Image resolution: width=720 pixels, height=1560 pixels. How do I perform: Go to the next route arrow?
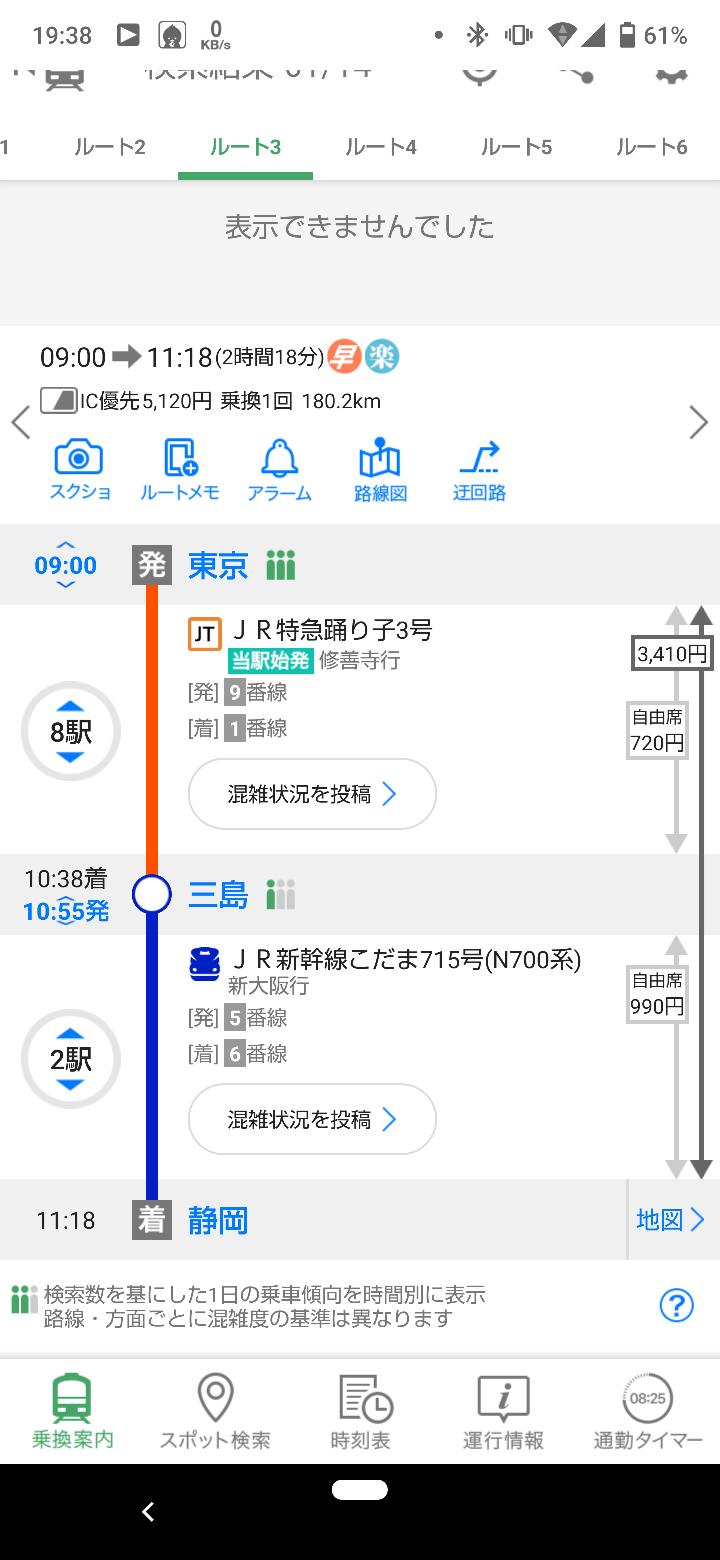pos(698,423)
